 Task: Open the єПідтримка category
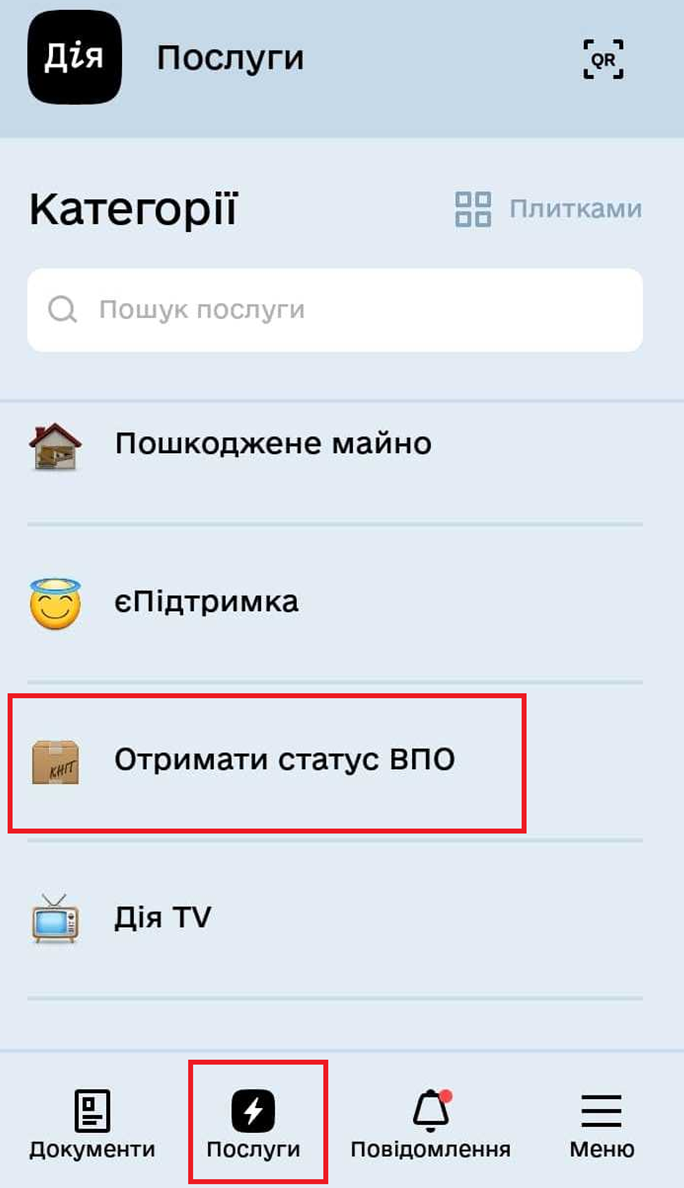click(206, 603)
